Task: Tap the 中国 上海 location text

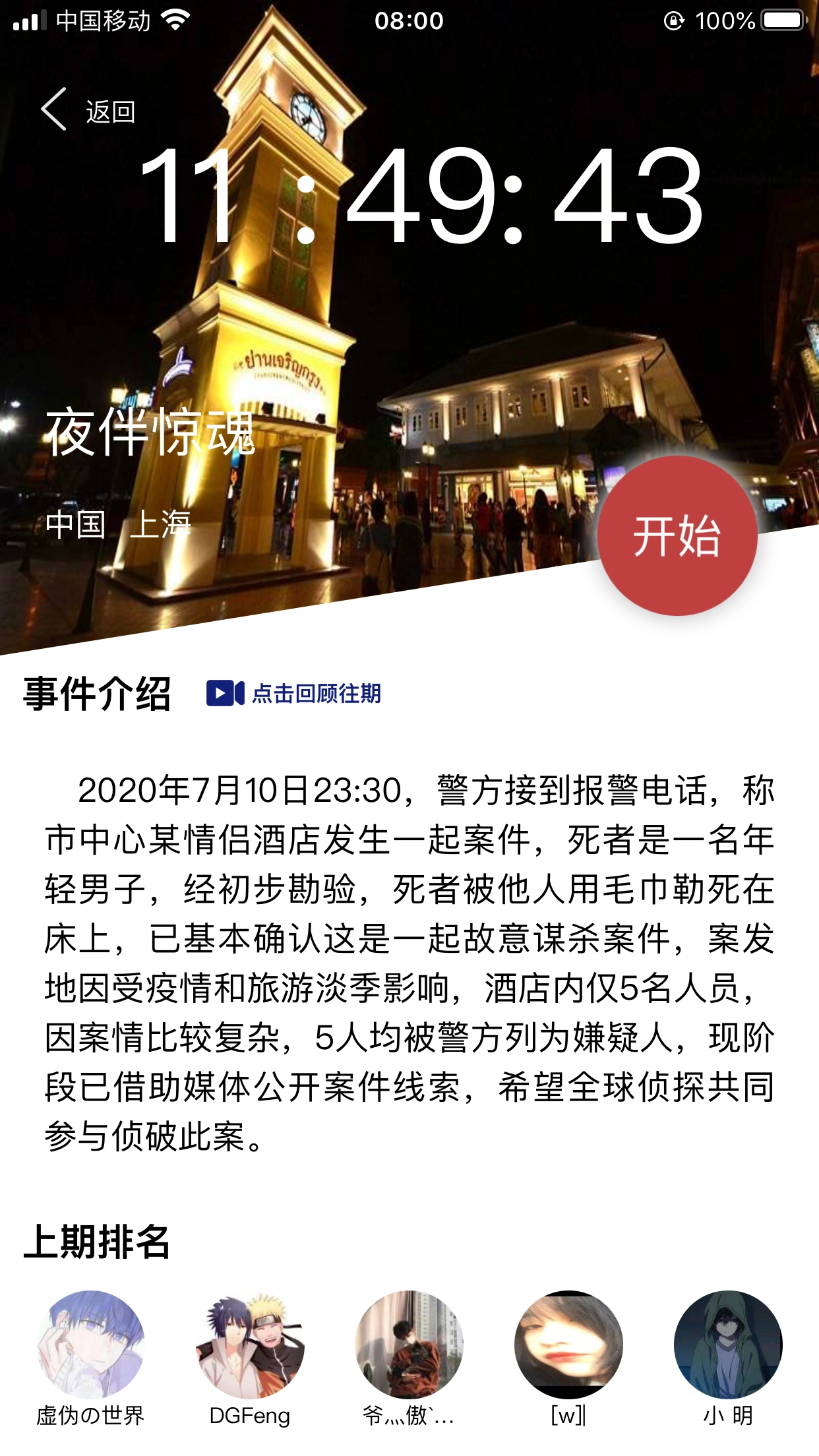Action: pyautogui.click(x=119, y=526)
